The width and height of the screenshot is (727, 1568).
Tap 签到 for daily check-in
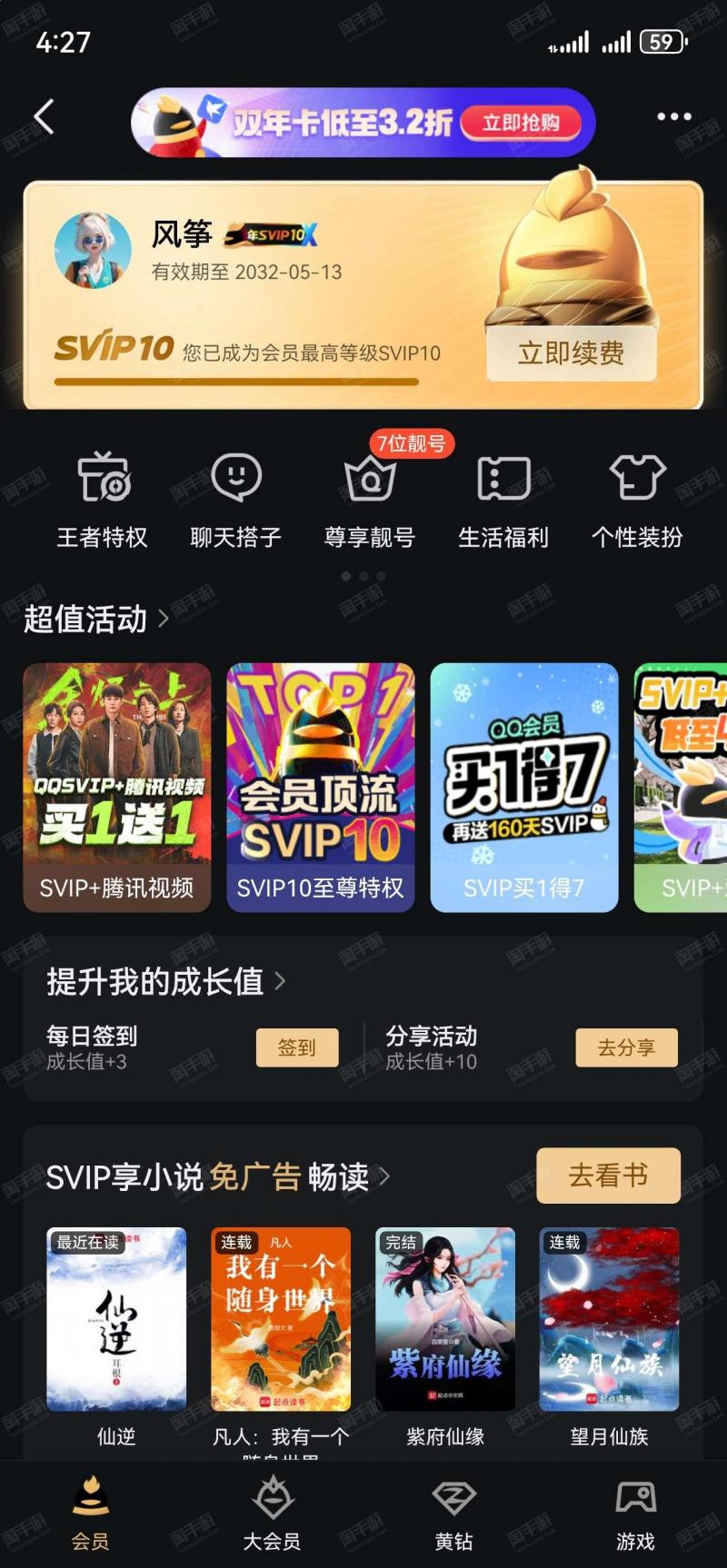pyautogui.click(x=297, y=1047)
